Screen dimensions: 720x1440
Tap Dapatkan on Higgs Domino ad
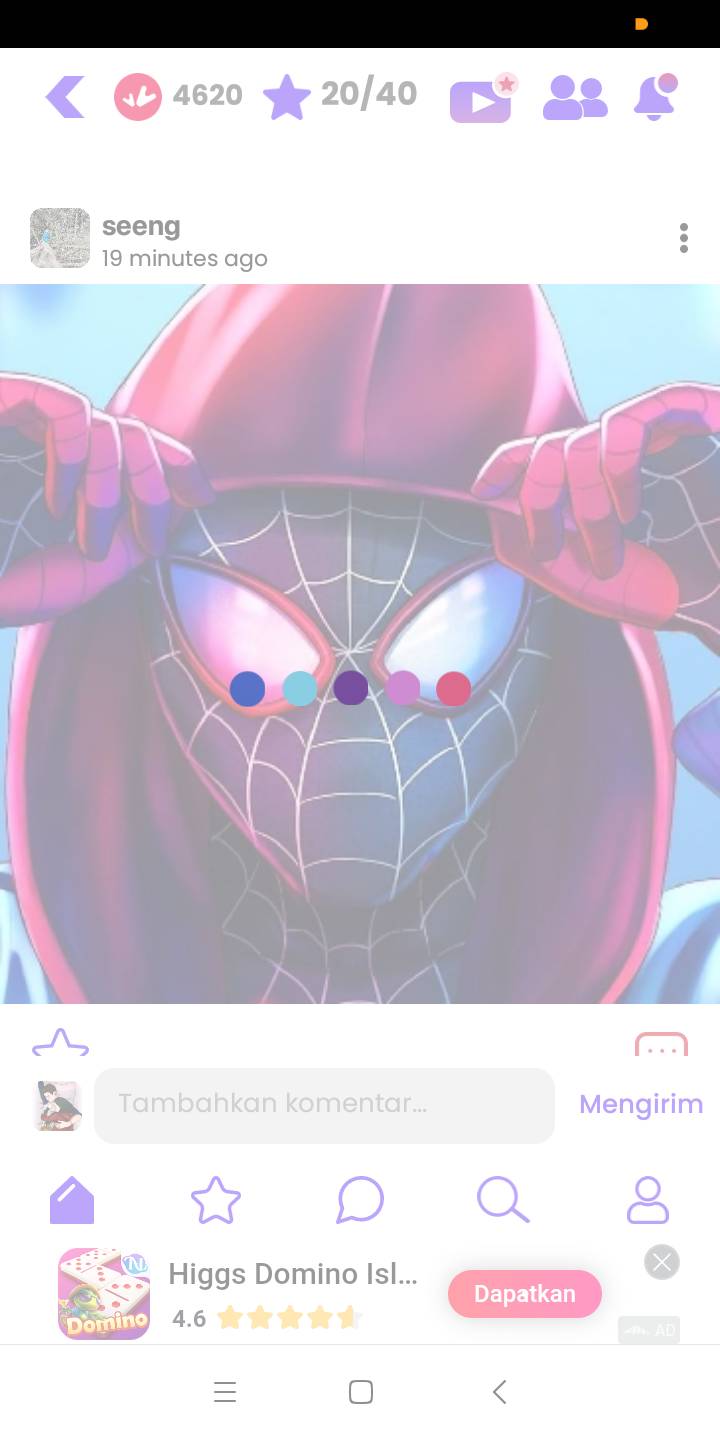click(525, 1294)
